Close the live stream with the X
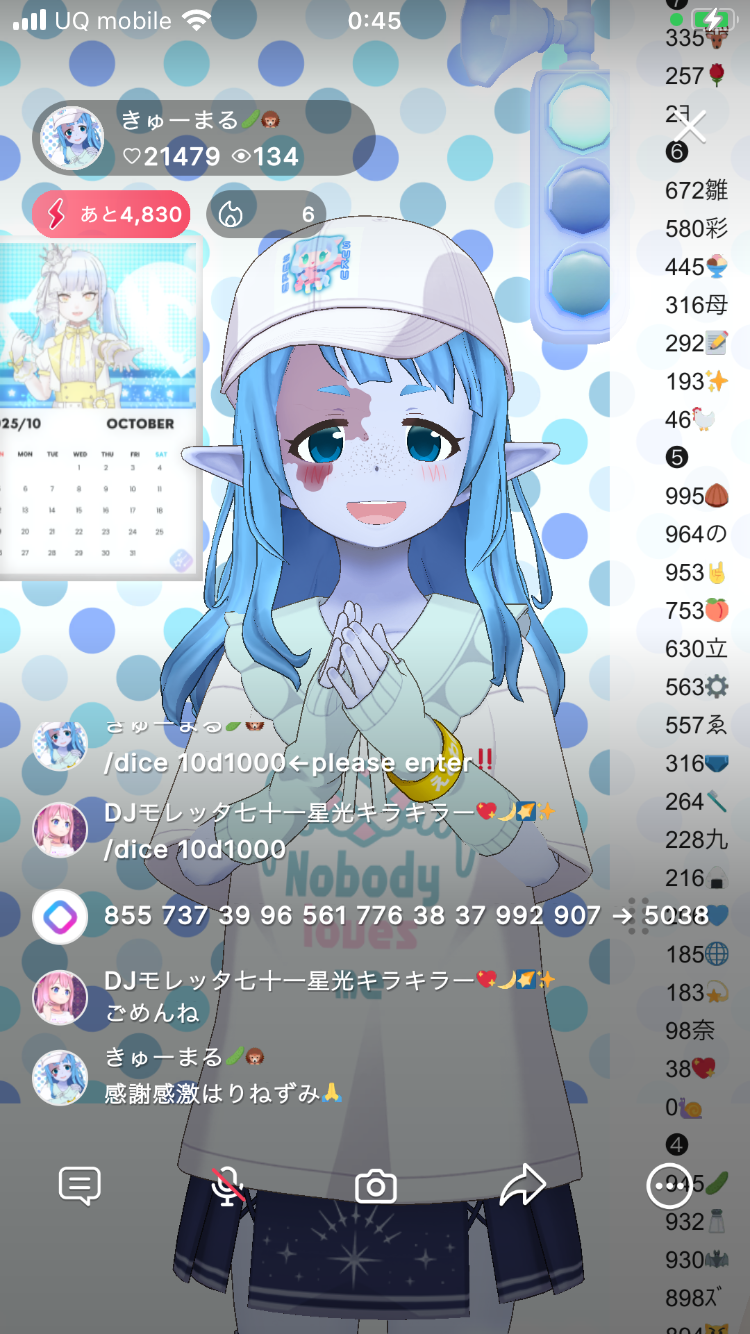The width and height of the screenshot is (750, 1334). tap(690, 127)
